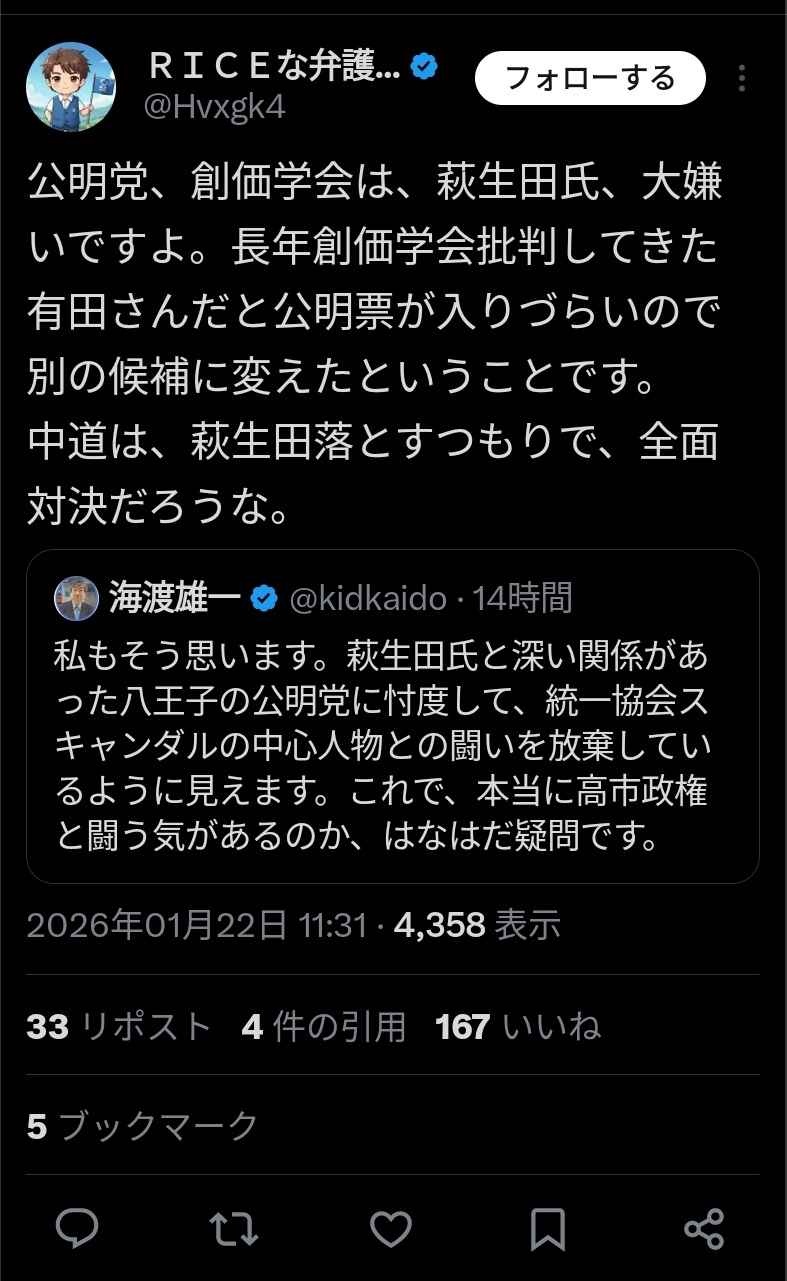
Task: Open the @Hvxgk4 account handle
Action: (215, 107)
